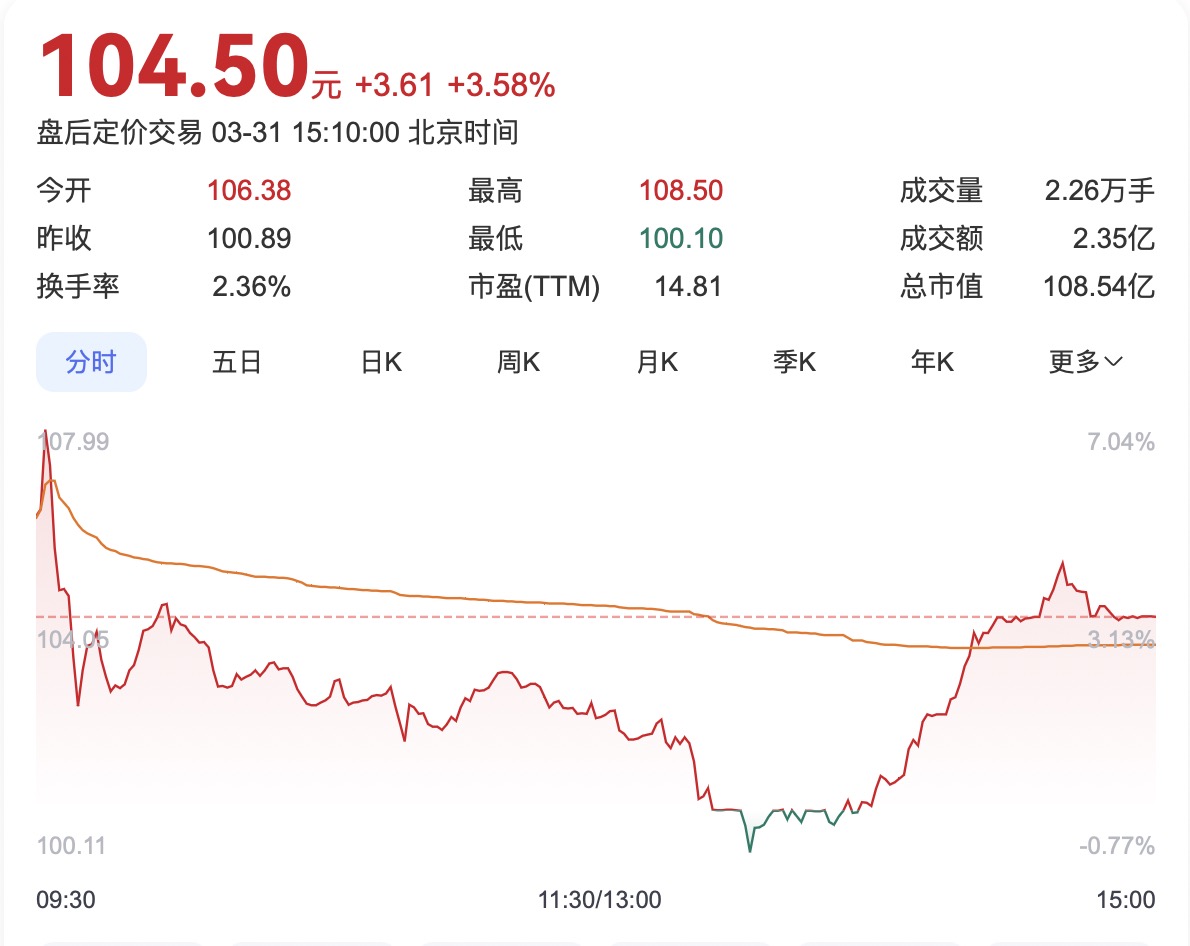View the 季K quarterly candlestick chart
Screen dimensions: 1190x946
coord(794,362)
